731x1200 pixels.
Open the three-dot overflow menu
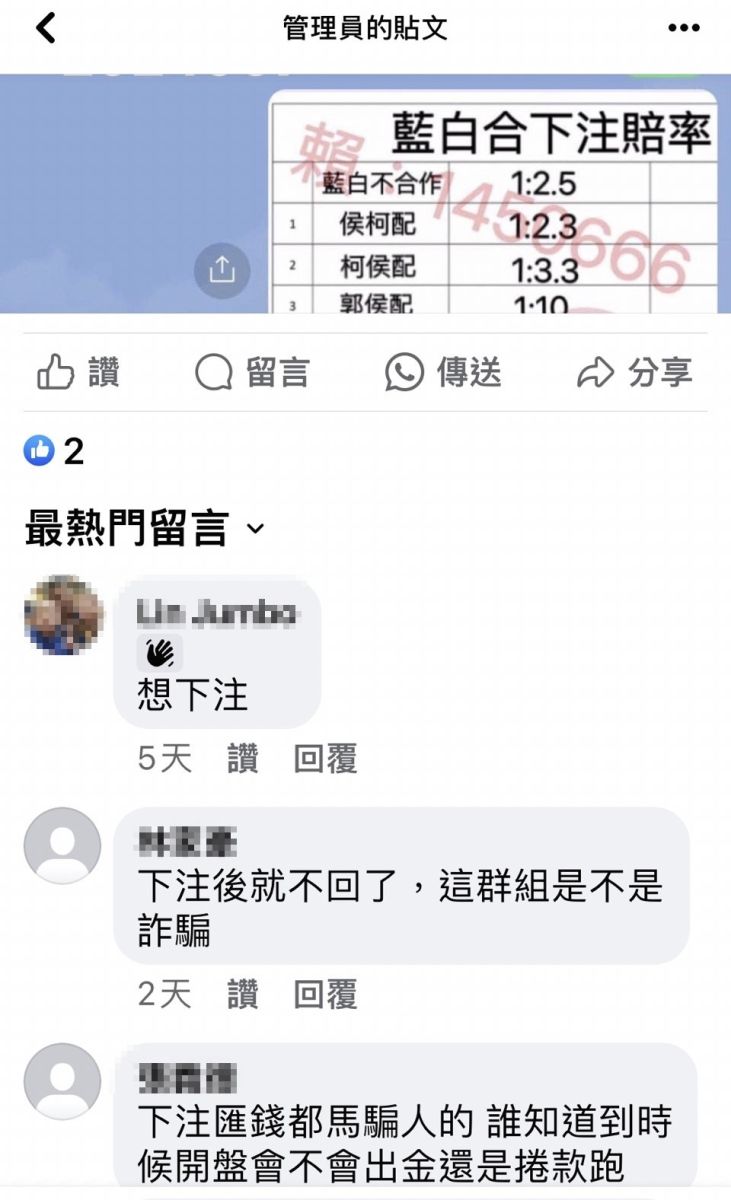click(684, 28)
